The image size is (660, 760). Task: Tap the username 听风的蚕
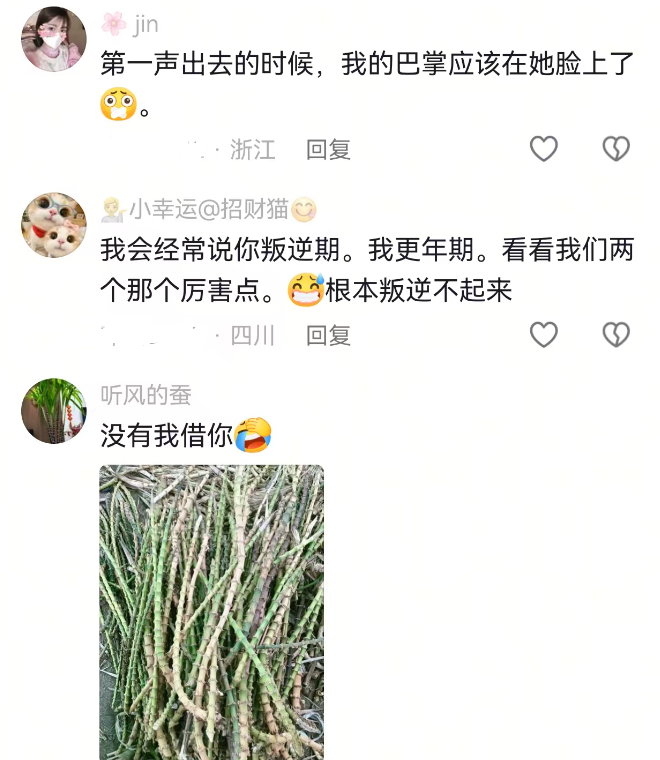tap(146, 395)
